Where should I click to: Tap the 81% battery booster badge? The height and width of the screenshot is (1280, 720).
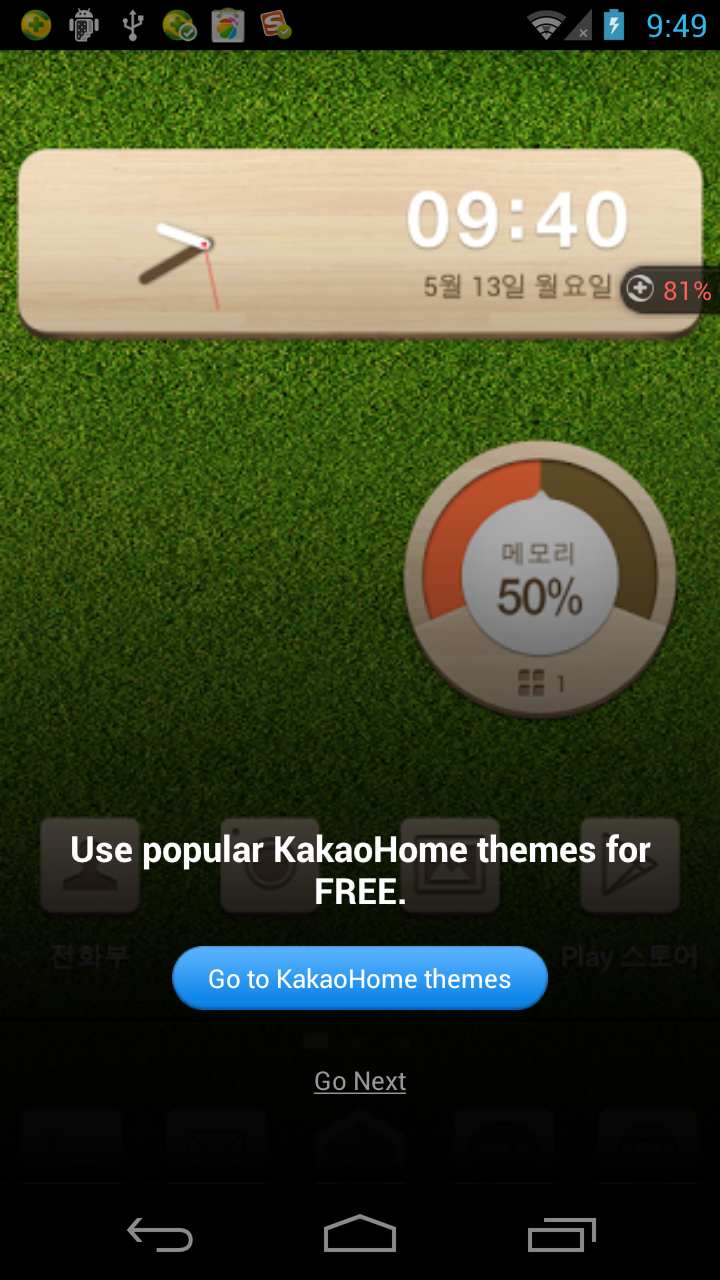coord(671,291)
